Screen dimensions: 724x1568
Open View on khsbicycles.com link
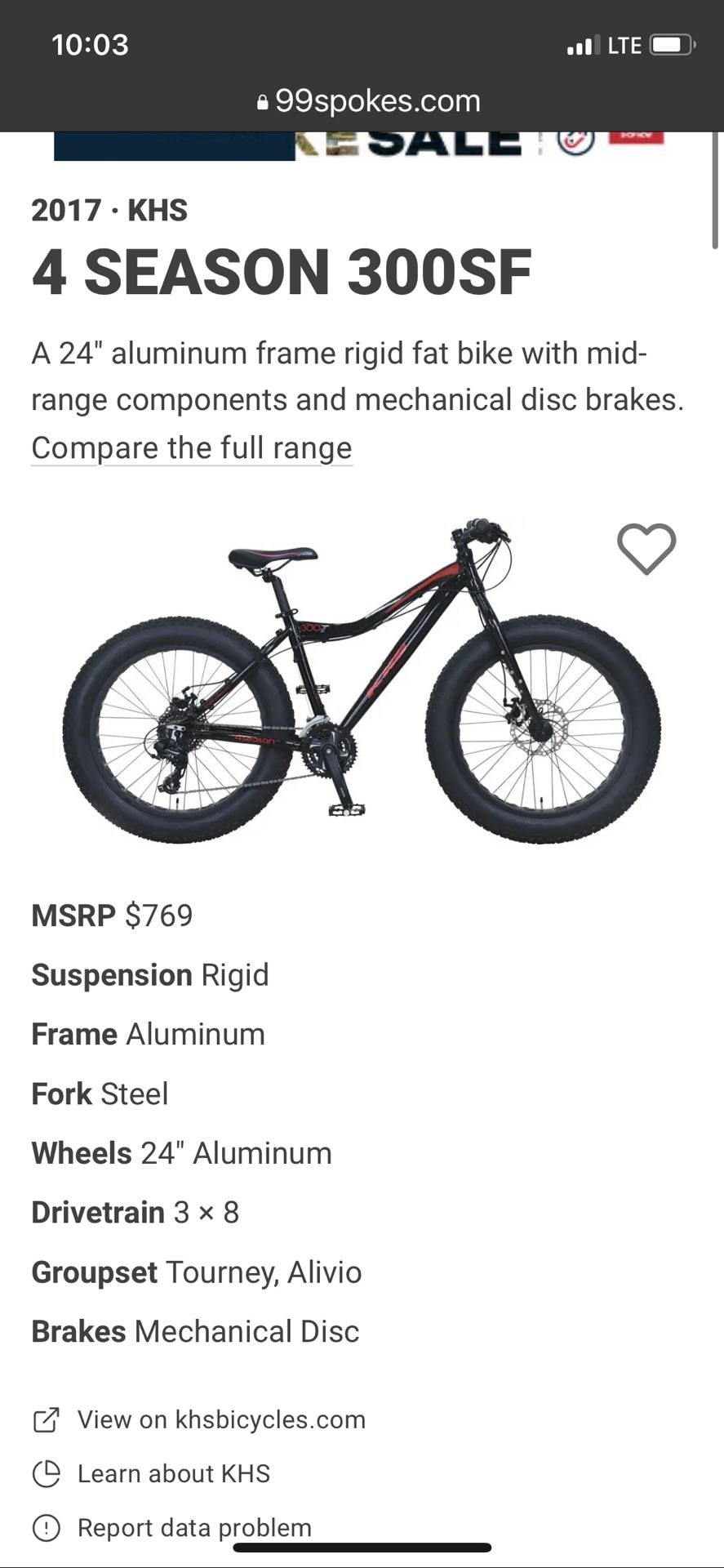click(199, 1419)
